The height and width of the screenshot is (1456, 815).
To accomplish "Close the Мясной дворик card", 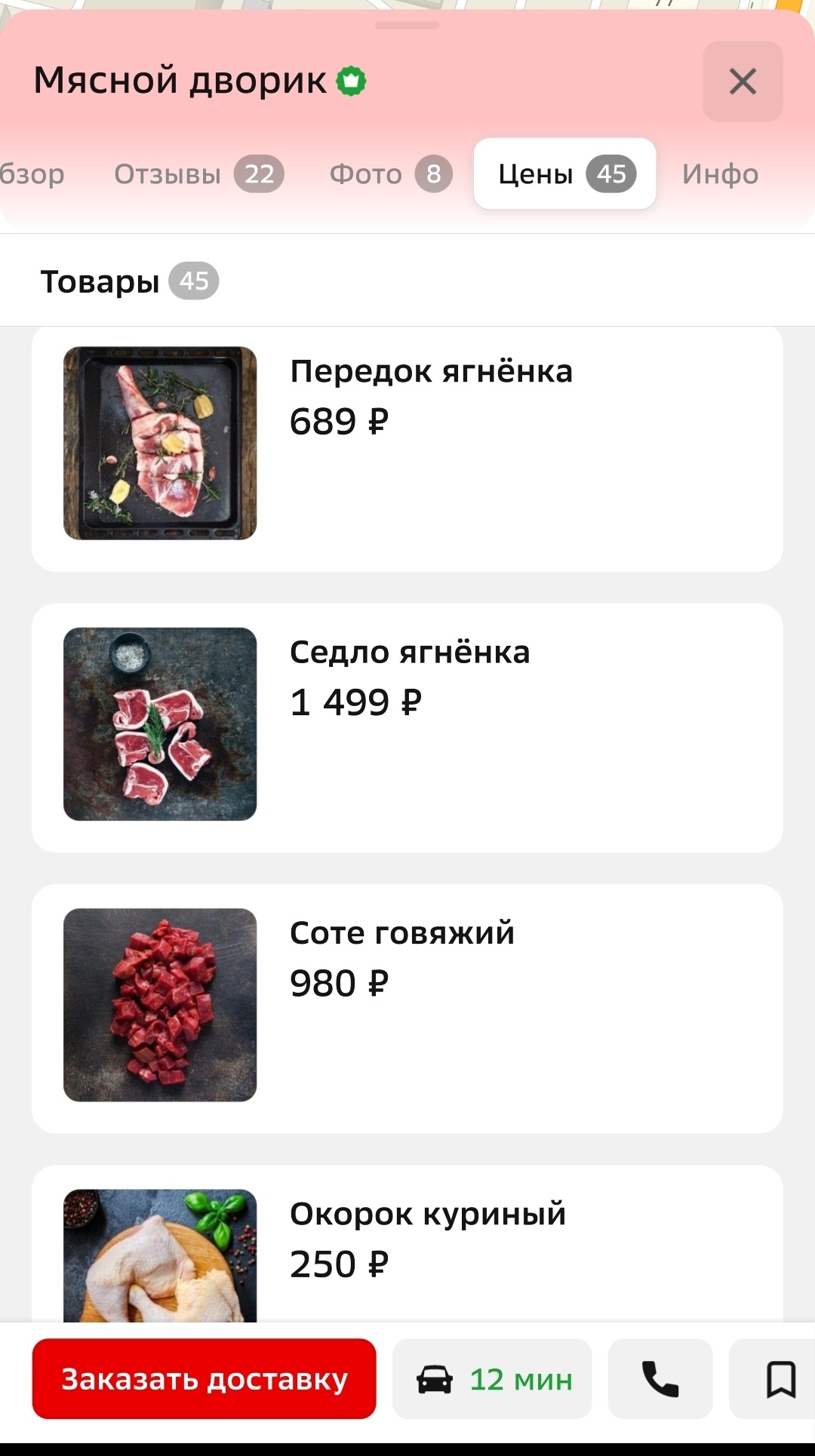I will (743, 81).
